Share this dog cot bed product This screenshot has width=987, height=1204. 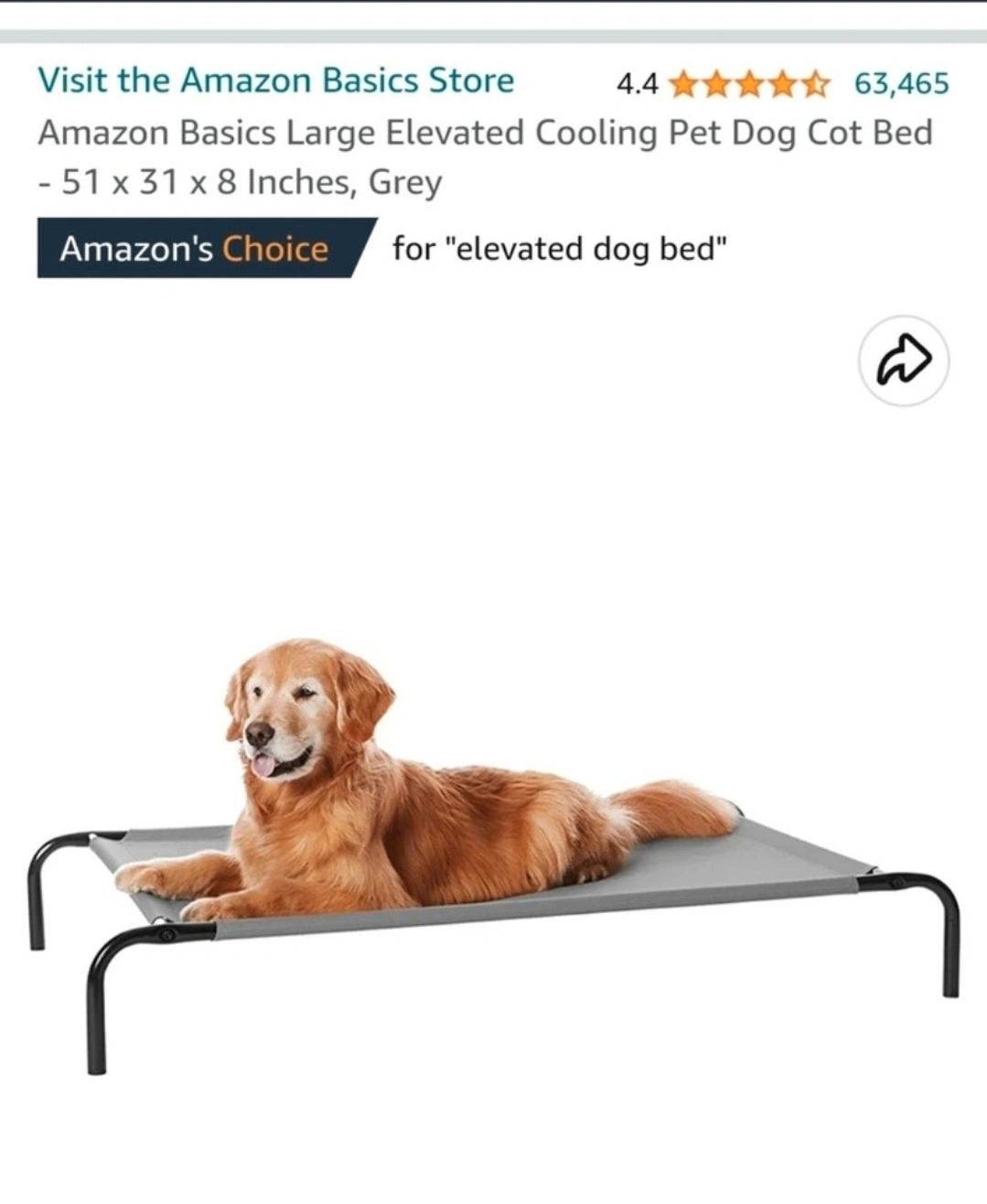903,361
